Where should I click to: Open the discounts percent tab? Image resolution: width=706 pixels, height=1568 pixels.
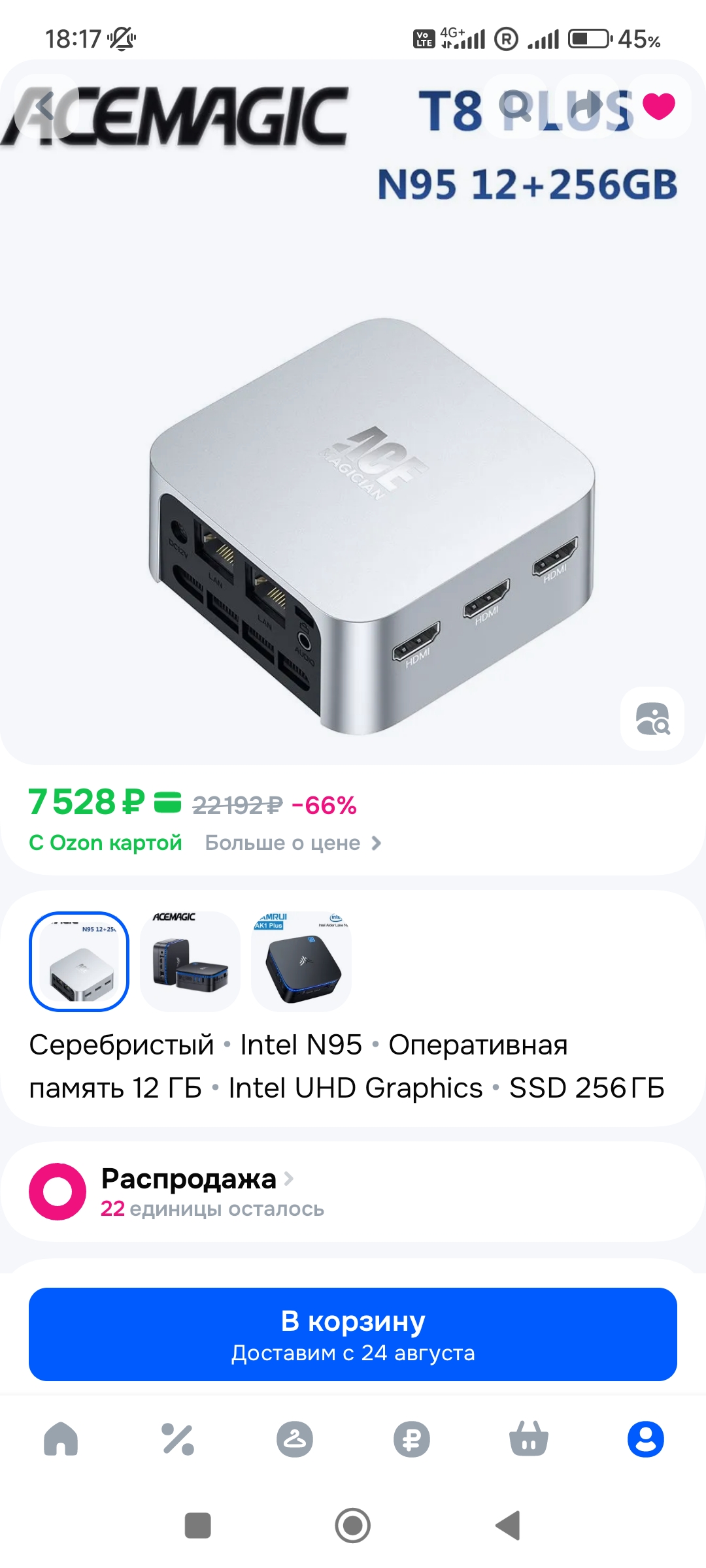click(178, 1439)
